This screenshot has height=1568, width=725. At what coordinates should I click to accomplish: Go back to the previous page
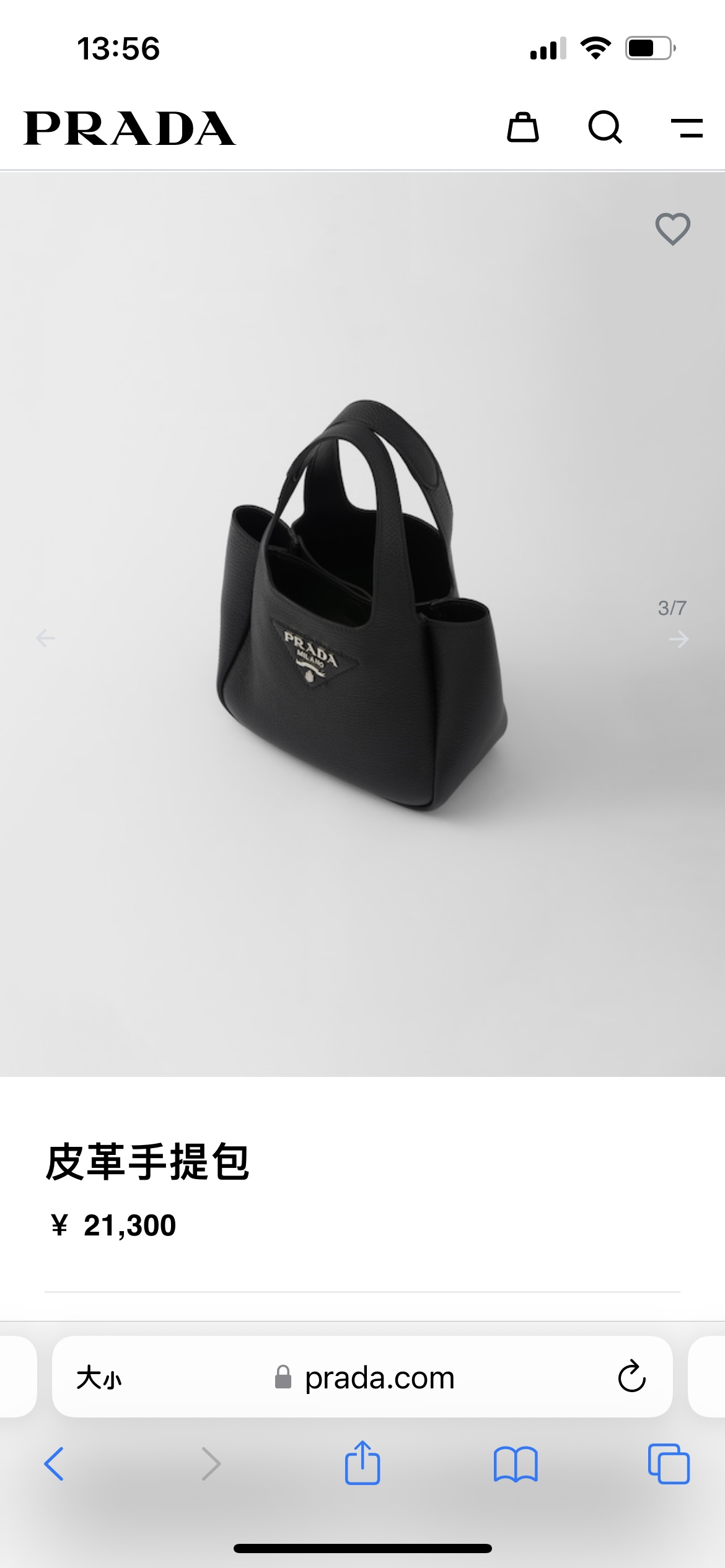point(54,1464)
